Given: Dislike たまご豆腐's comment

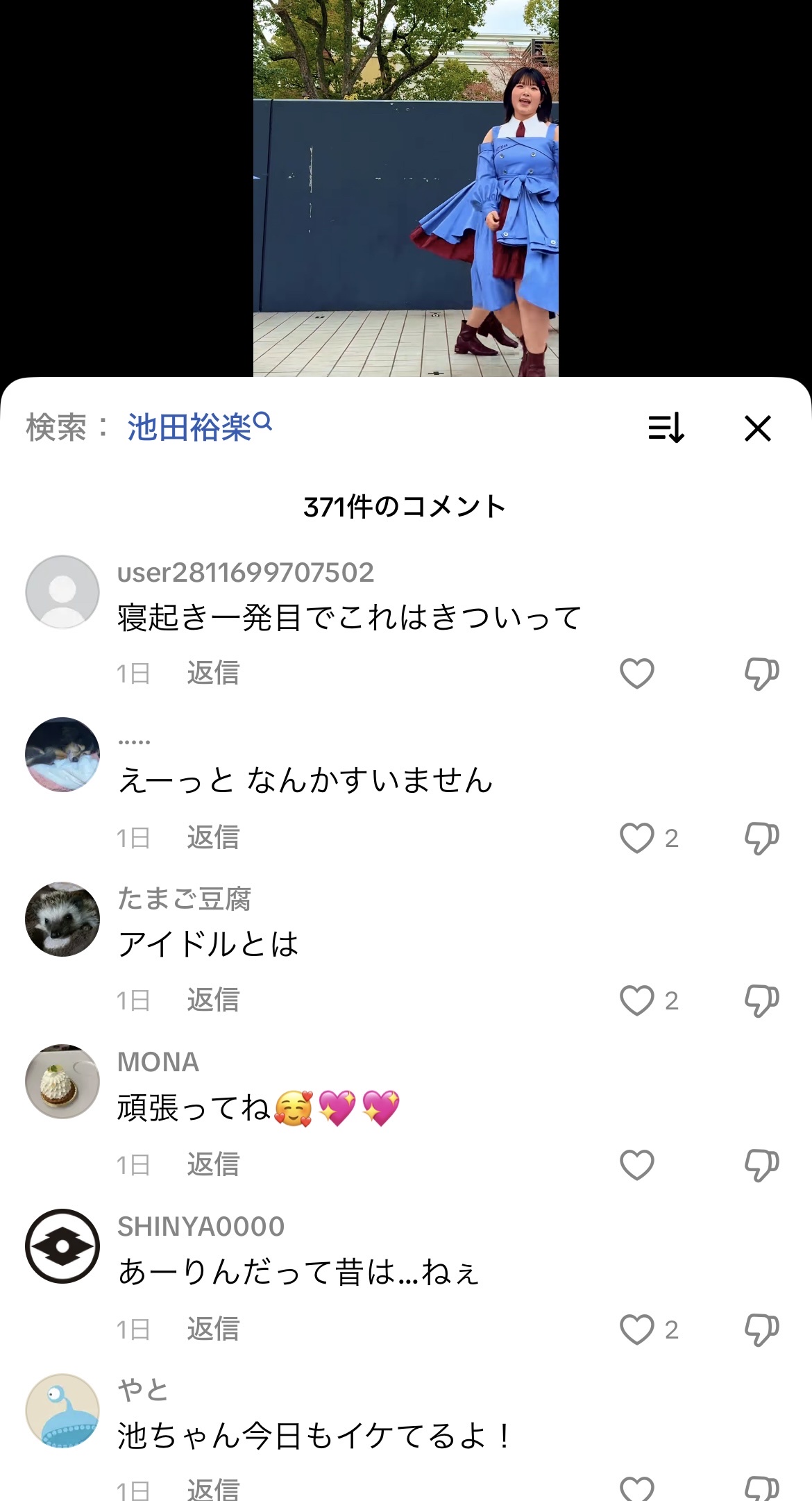Looking at the screenshot, I should tap(761, 1000).
